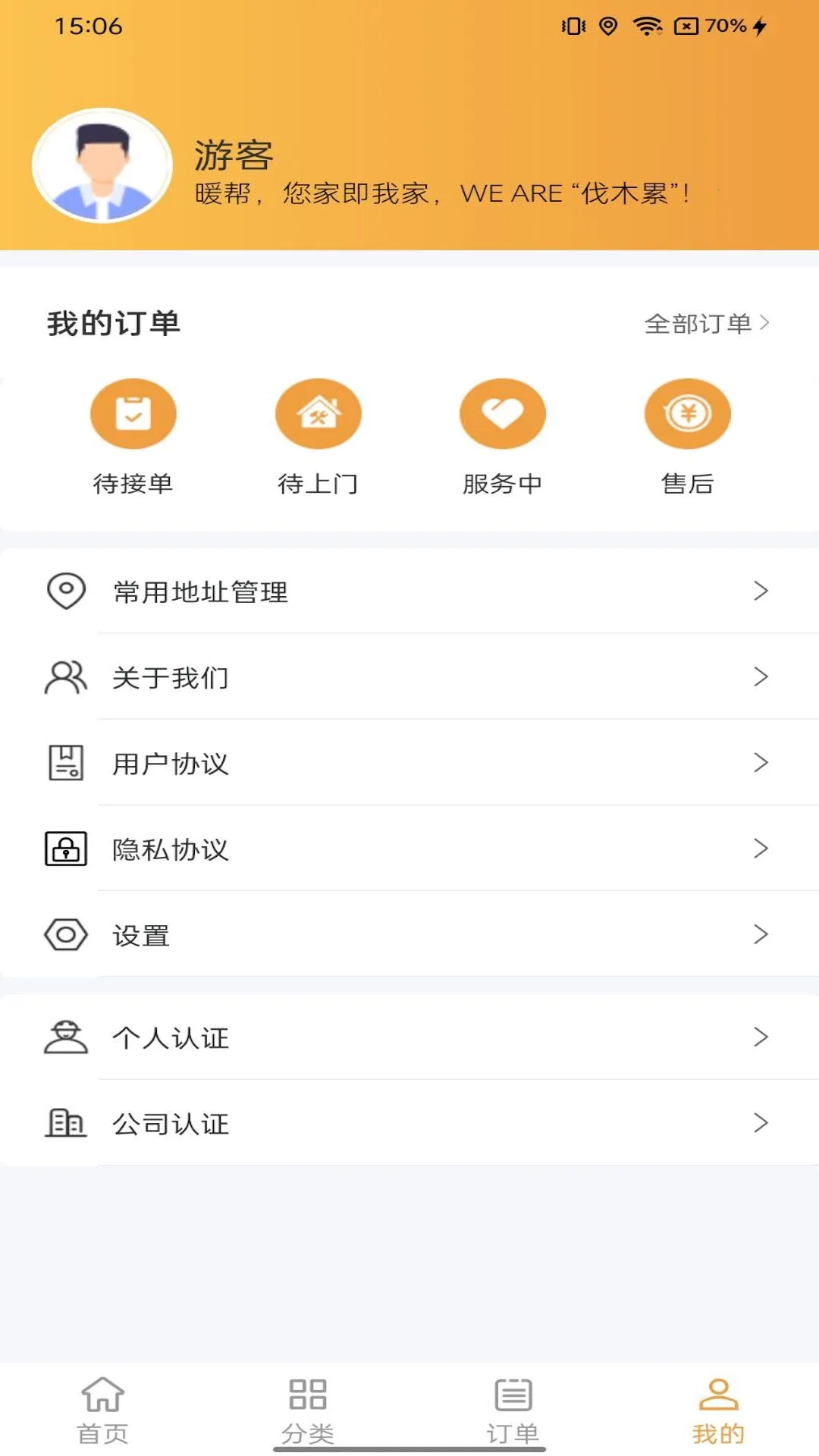Open 用户协议 using the arrow chevron

(761, 764)
